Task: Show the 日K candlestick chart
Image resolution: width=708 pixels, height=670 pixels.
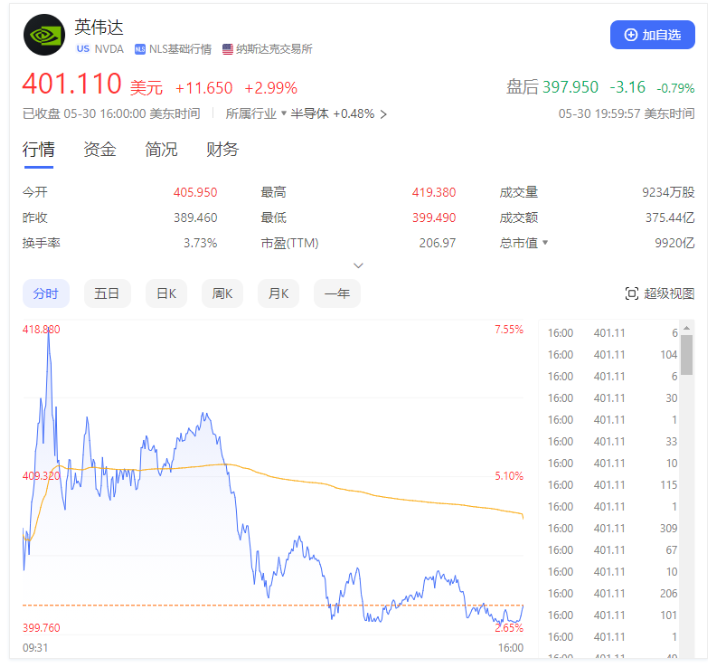Action: (166, 294)
